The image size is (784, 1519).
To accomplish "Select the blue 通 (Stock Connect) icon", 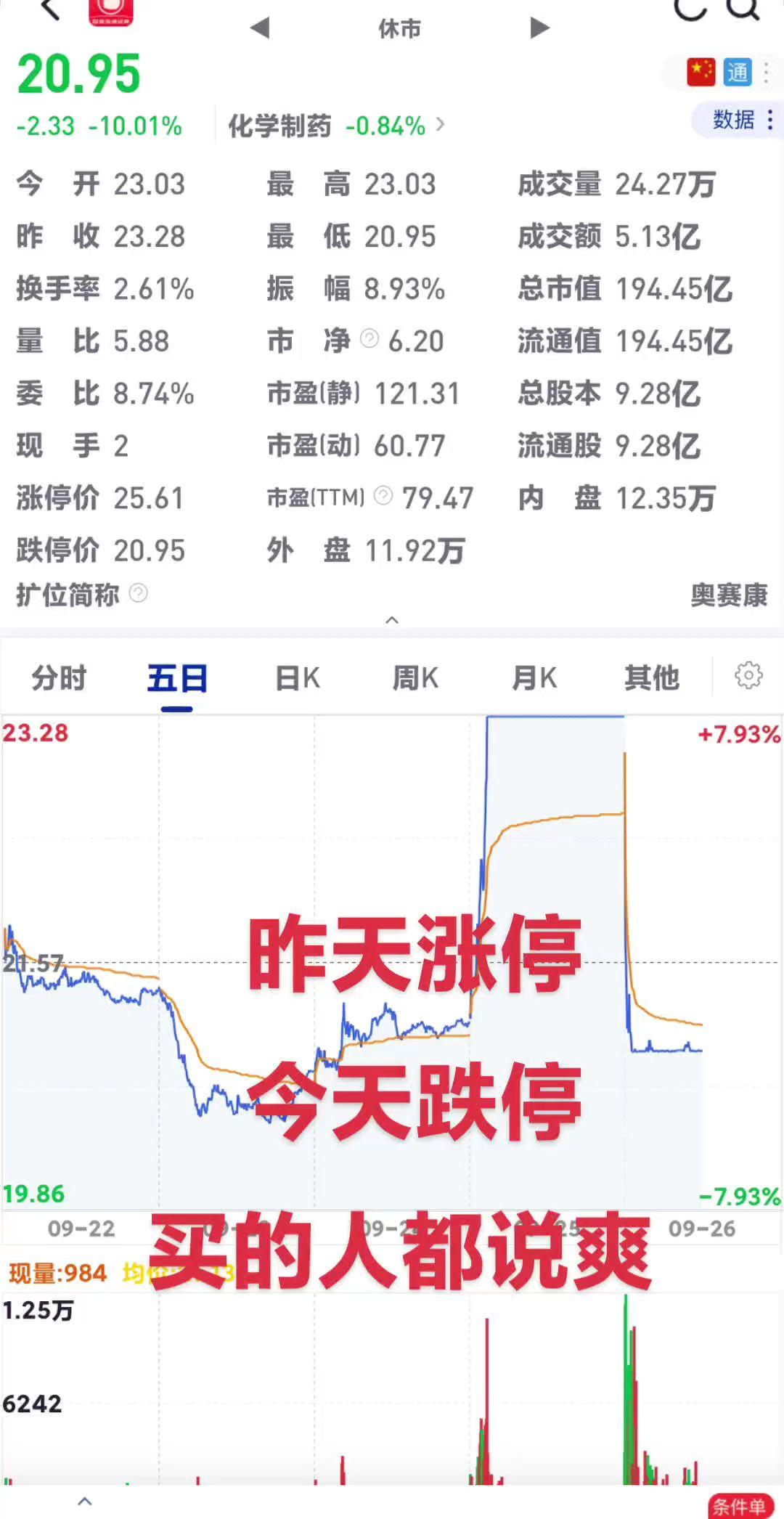I will coord(738,71).
